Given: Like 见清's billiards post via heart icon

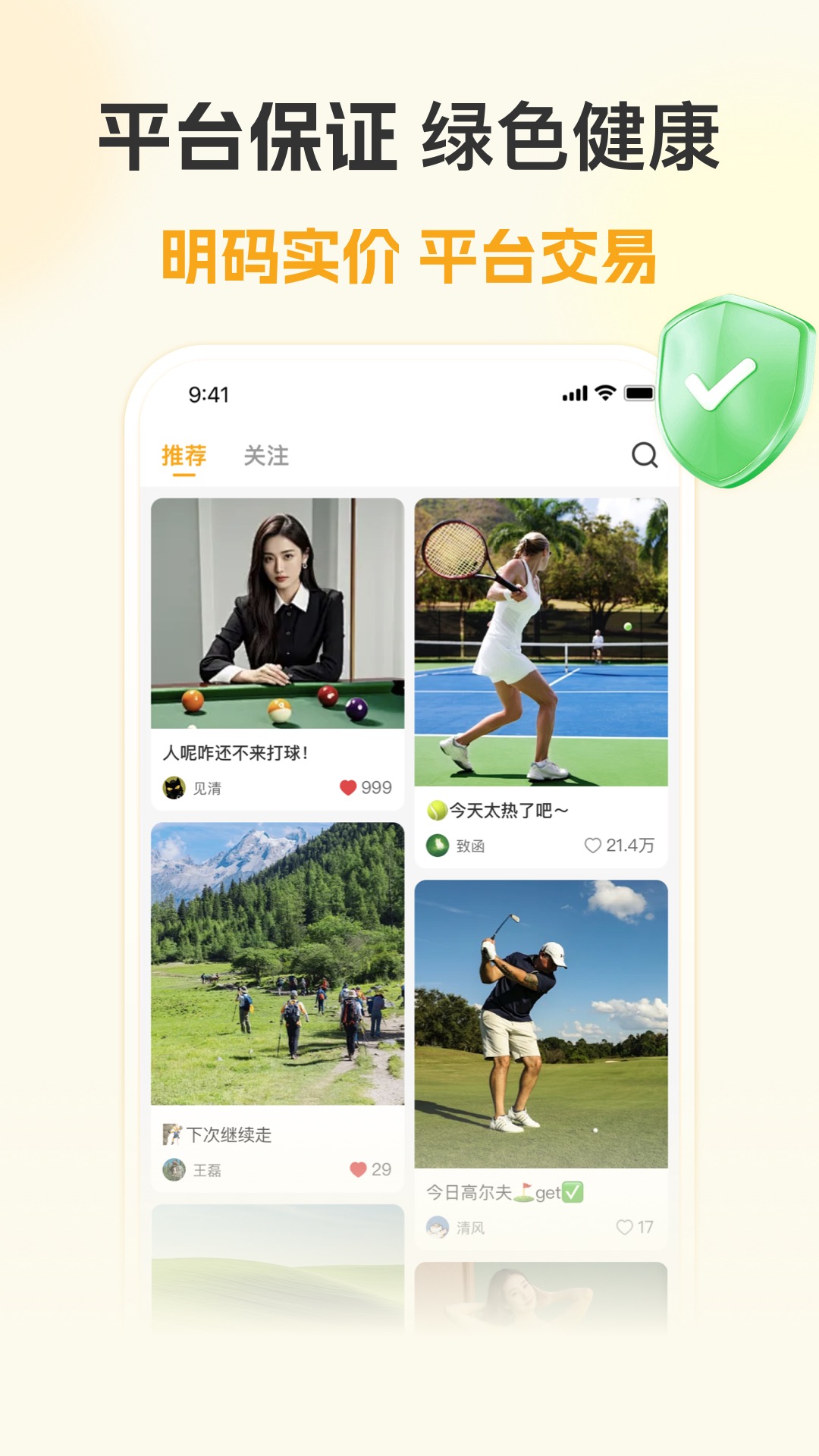Looking at the screenshot, I should [347, 787].
